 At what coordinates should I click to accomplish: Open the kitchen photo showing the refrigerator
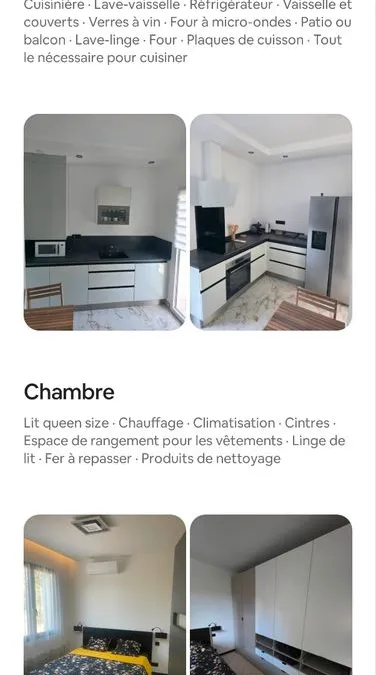[x=271, y=222]
